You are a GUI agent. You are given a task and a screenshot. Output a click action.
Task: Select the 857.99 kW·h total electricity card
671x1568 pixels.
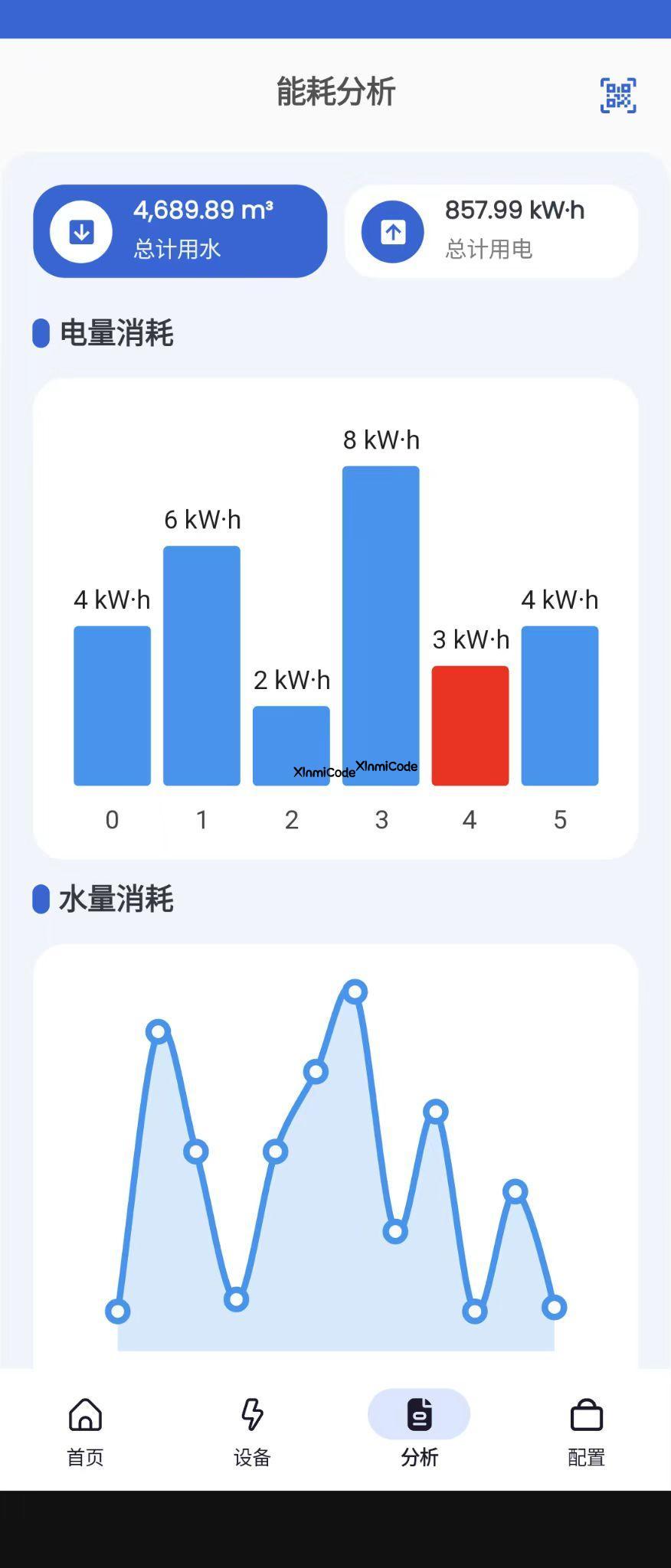[x=490, y=230]
